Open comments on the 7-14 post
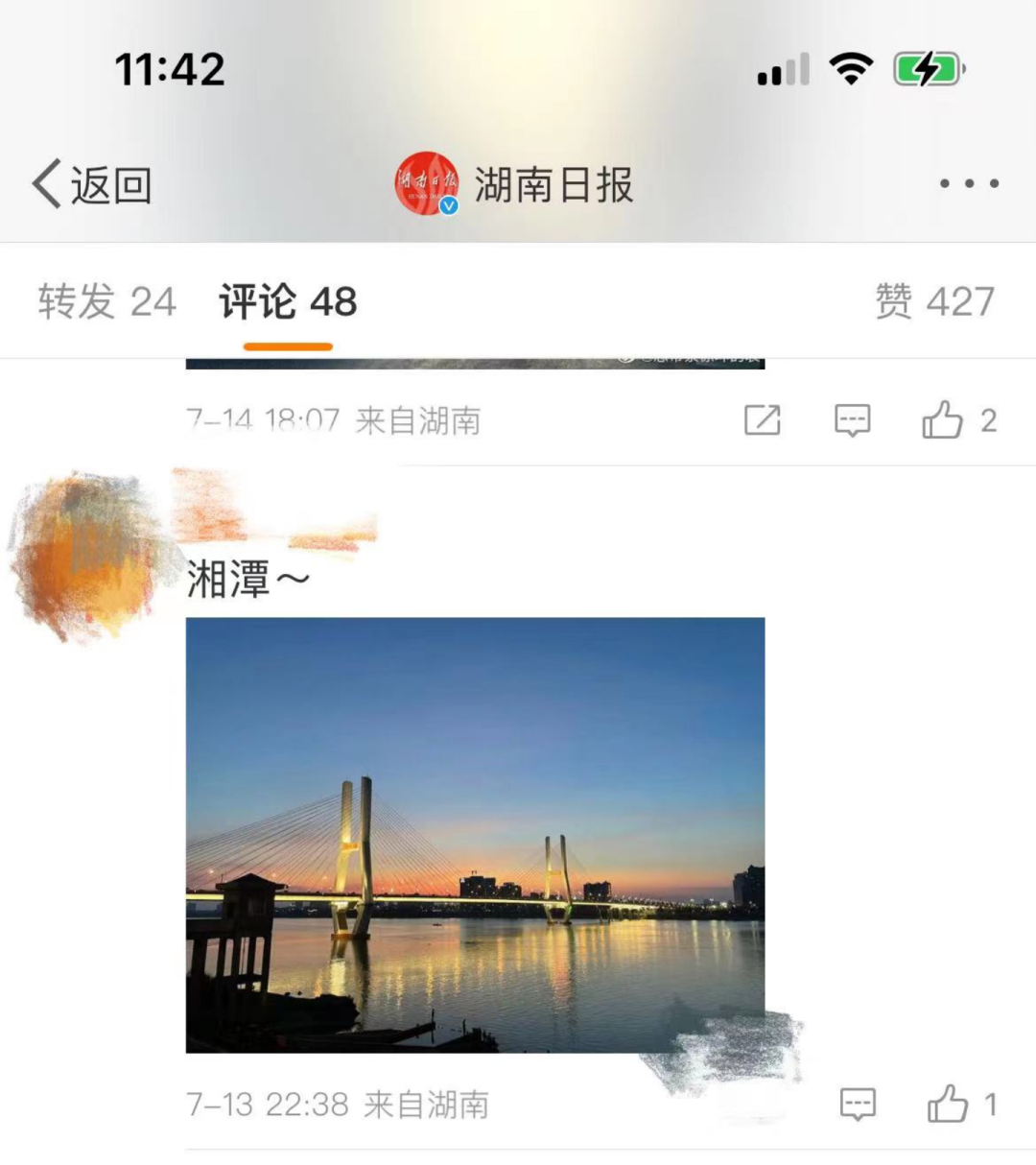 [852, 420]
